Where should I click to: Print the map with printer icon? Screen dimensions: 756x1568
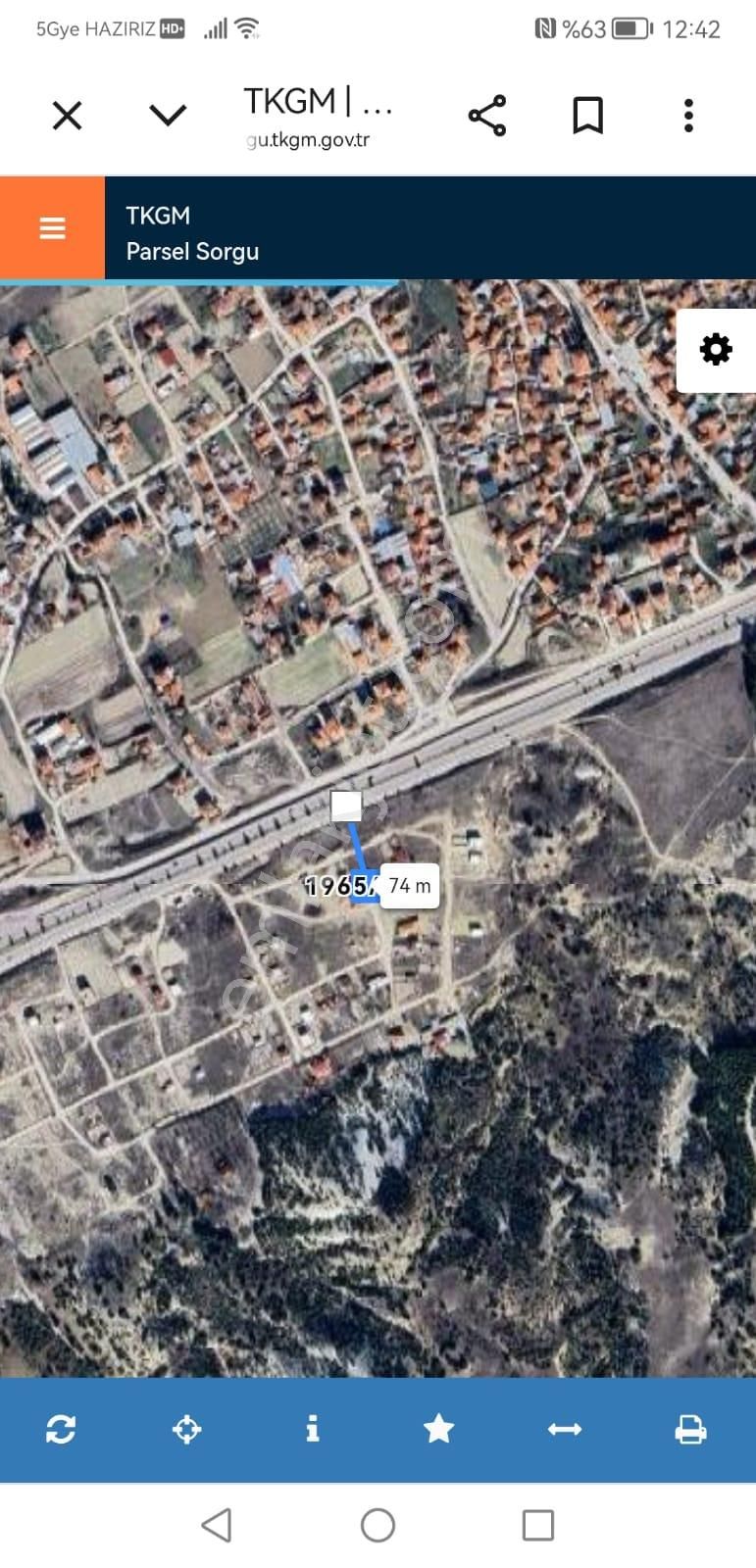pyautogui.click(x=690, y=1429)
